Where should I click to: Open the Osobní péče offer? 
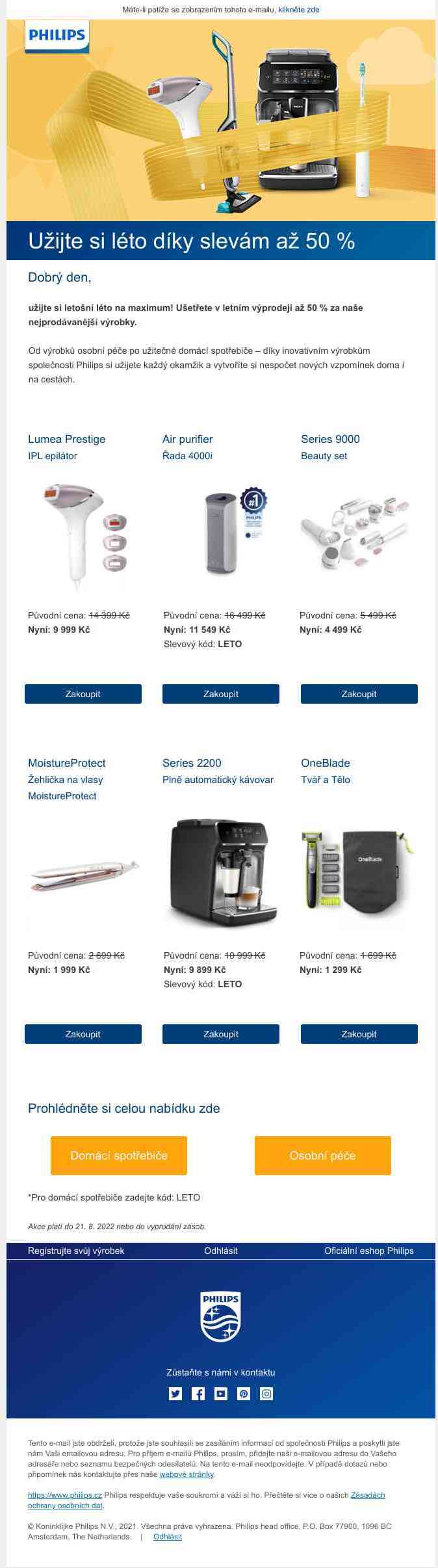coord(322,1156)
